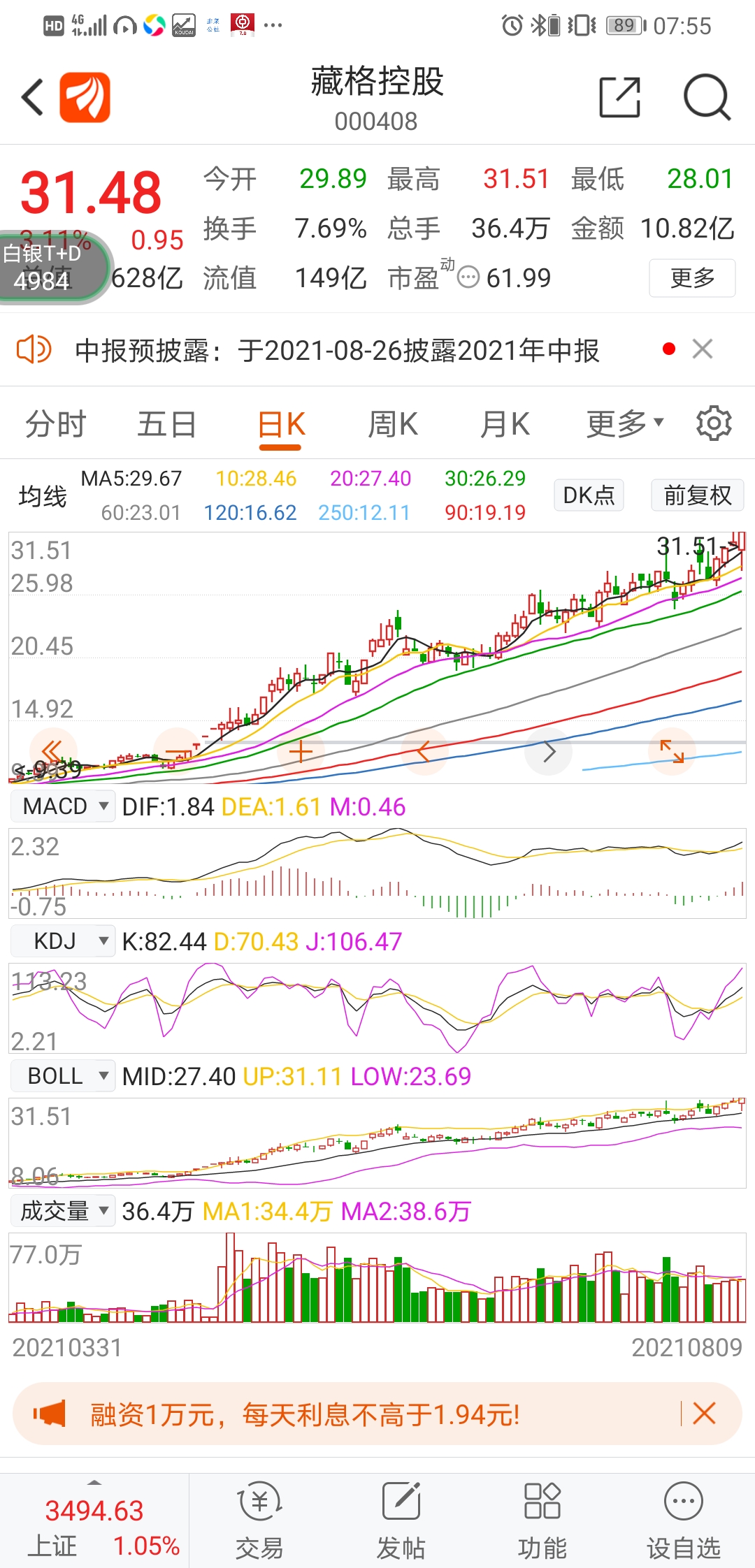Share this stock page
This screenshot has height=1568, width=755.
(x=620, y=97)
